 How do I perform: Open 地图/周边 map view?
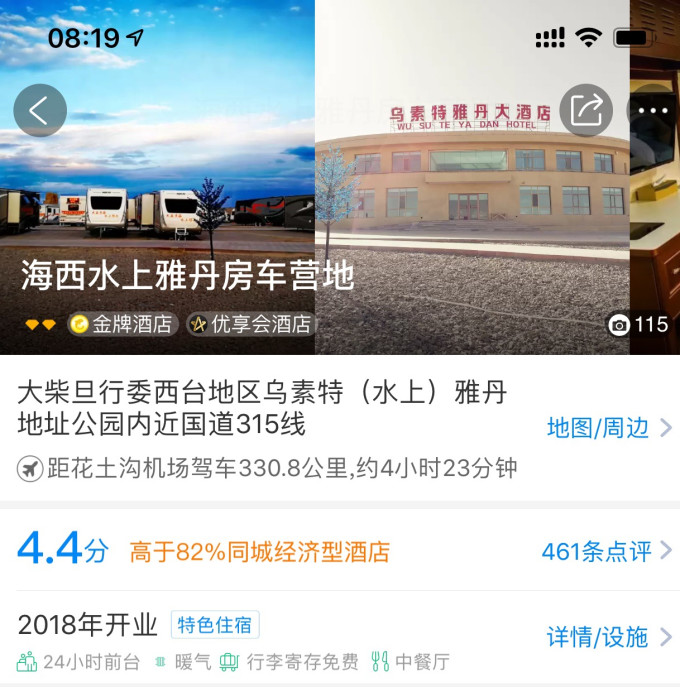click(x=608, y=428)
